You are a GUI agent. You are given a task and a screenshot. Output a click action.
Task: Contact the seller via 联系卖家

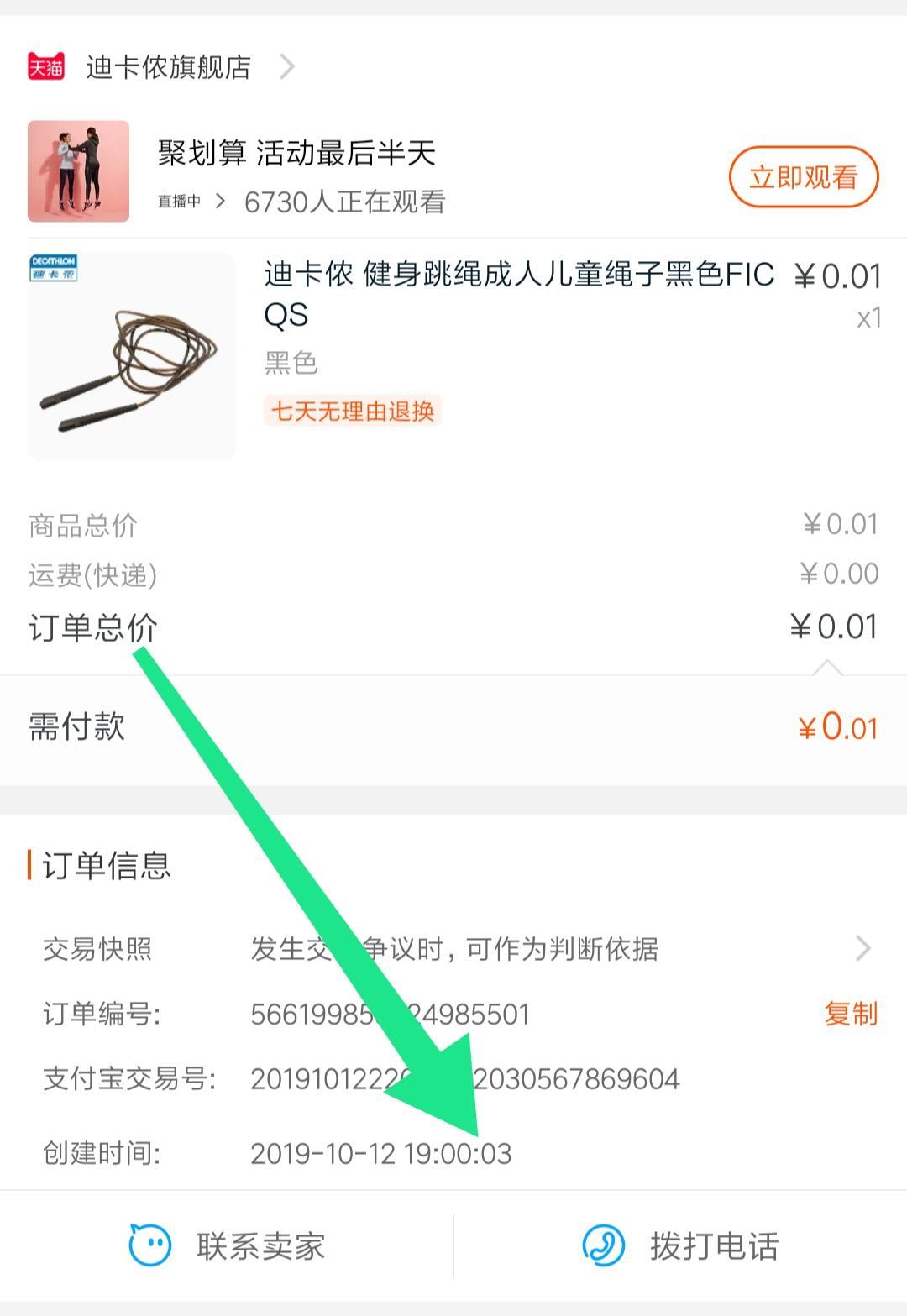pyautogui.click(x=227, y=1245)
